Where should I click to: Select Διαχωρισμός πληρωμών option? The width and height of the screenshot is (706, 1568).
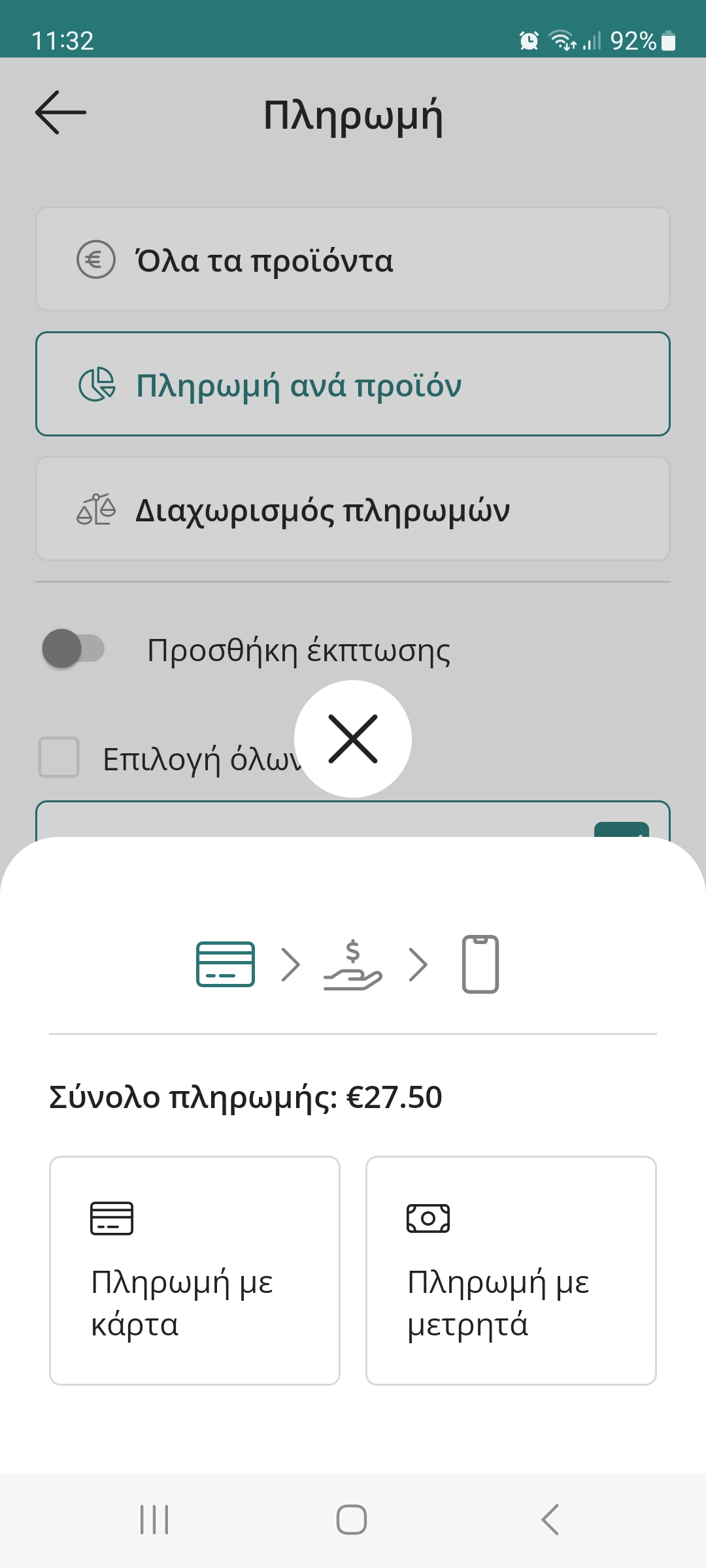point(353,509)
